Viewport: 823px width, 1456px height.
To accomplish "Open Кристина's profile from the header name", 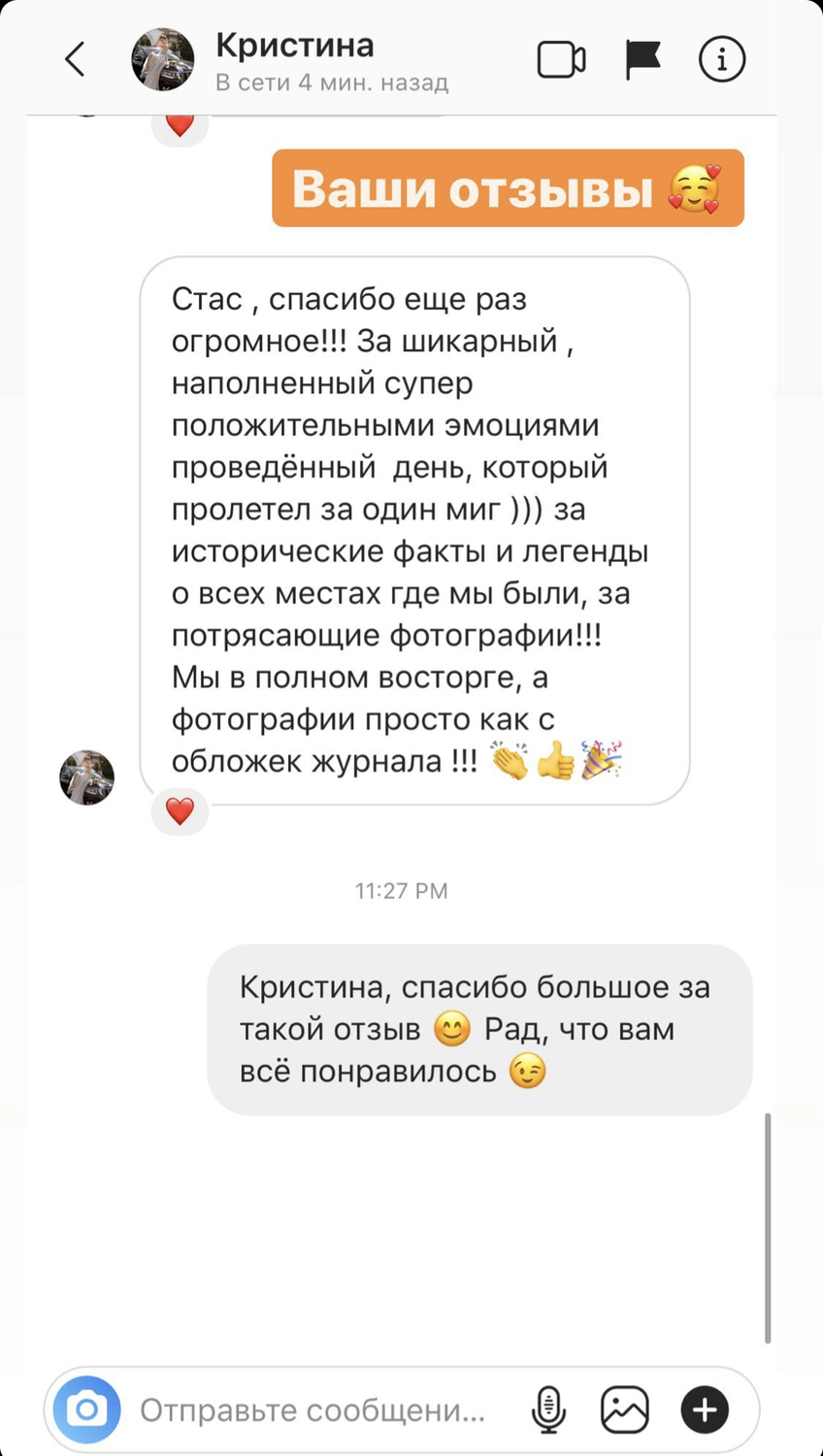I will click(294, 45).
